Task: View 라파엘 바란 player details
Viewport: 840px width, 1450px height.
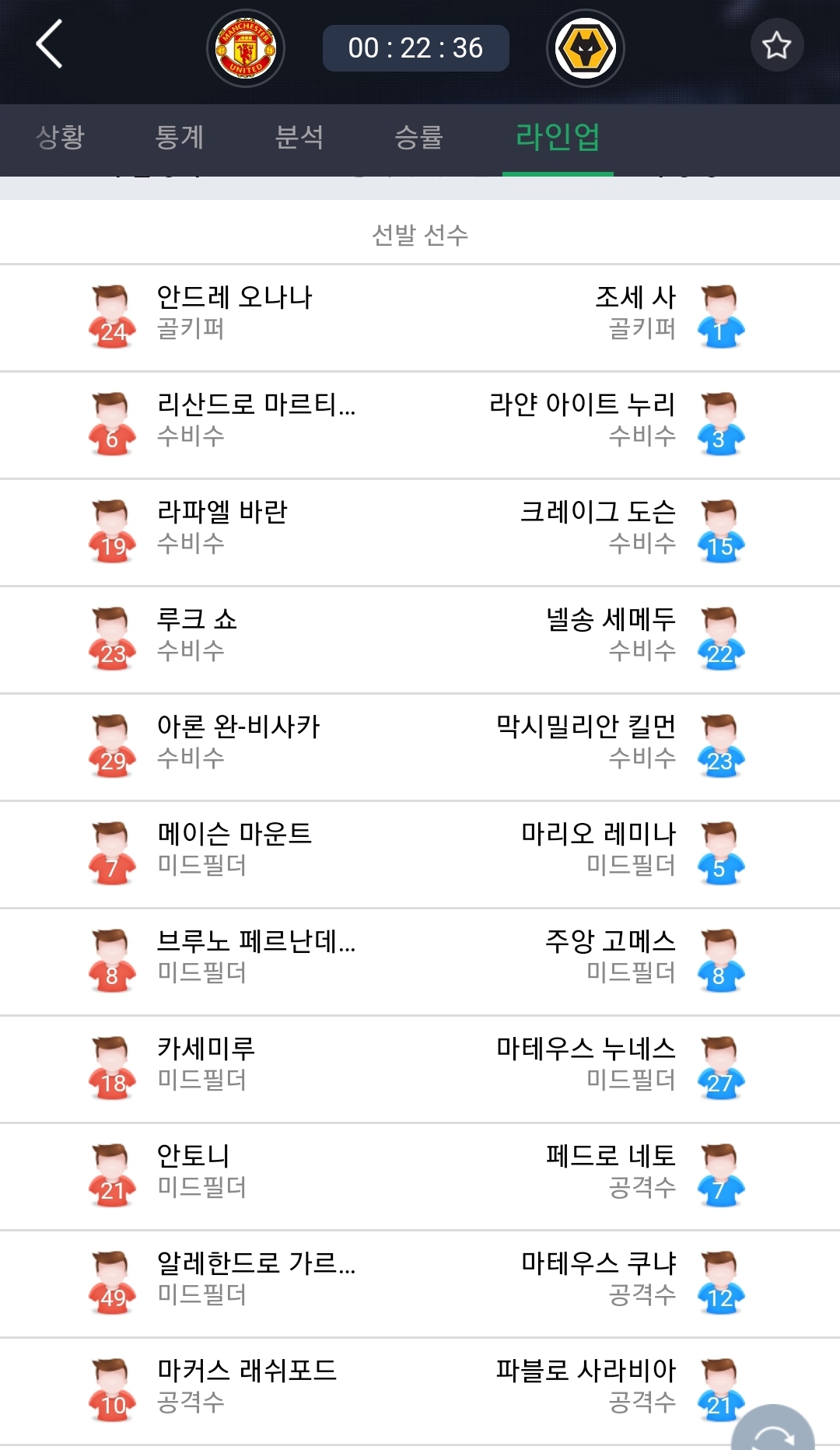Action: coord(222,512)
